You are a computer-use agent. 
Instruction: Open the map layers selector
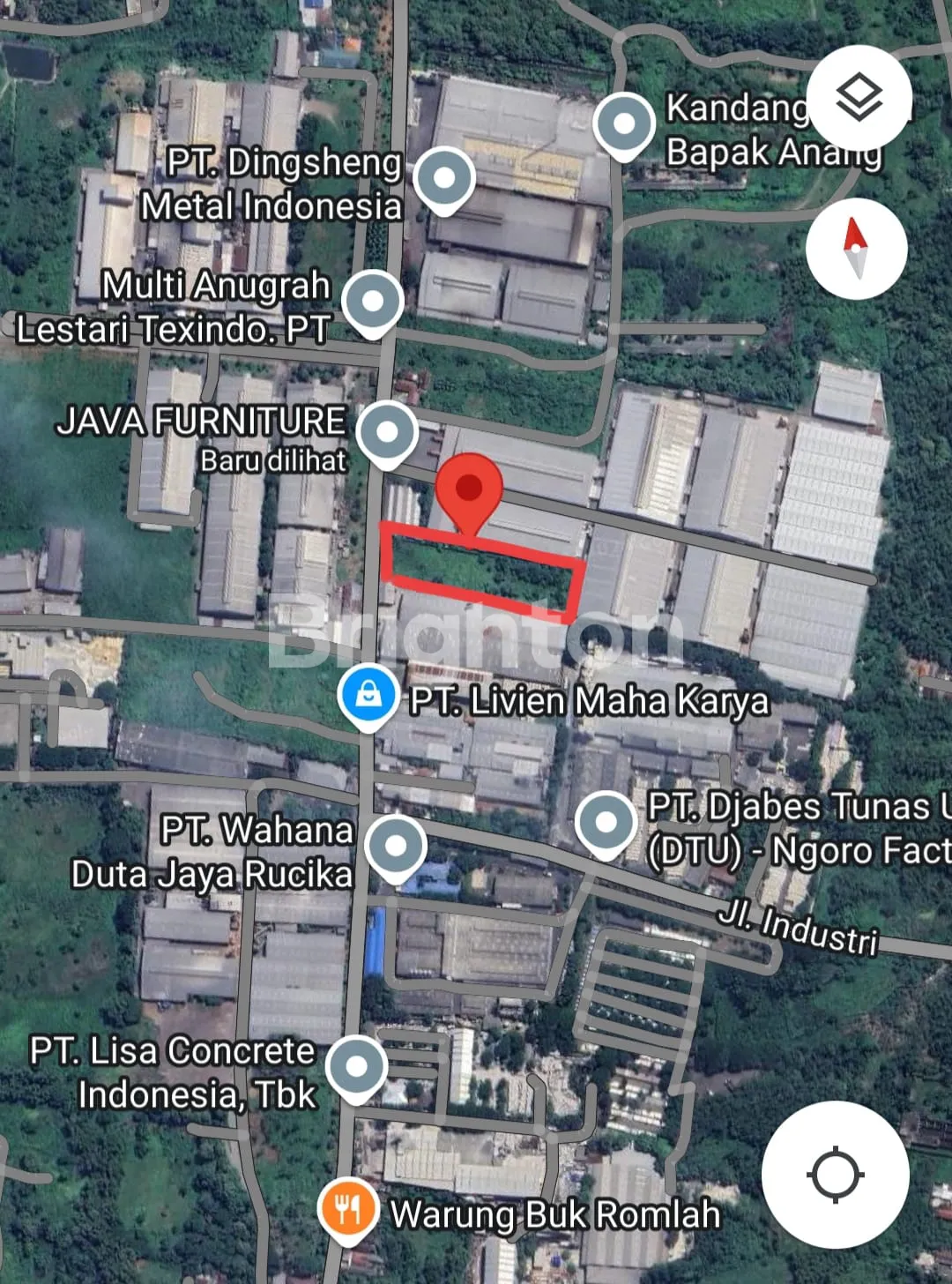click(x=859, y=98)
